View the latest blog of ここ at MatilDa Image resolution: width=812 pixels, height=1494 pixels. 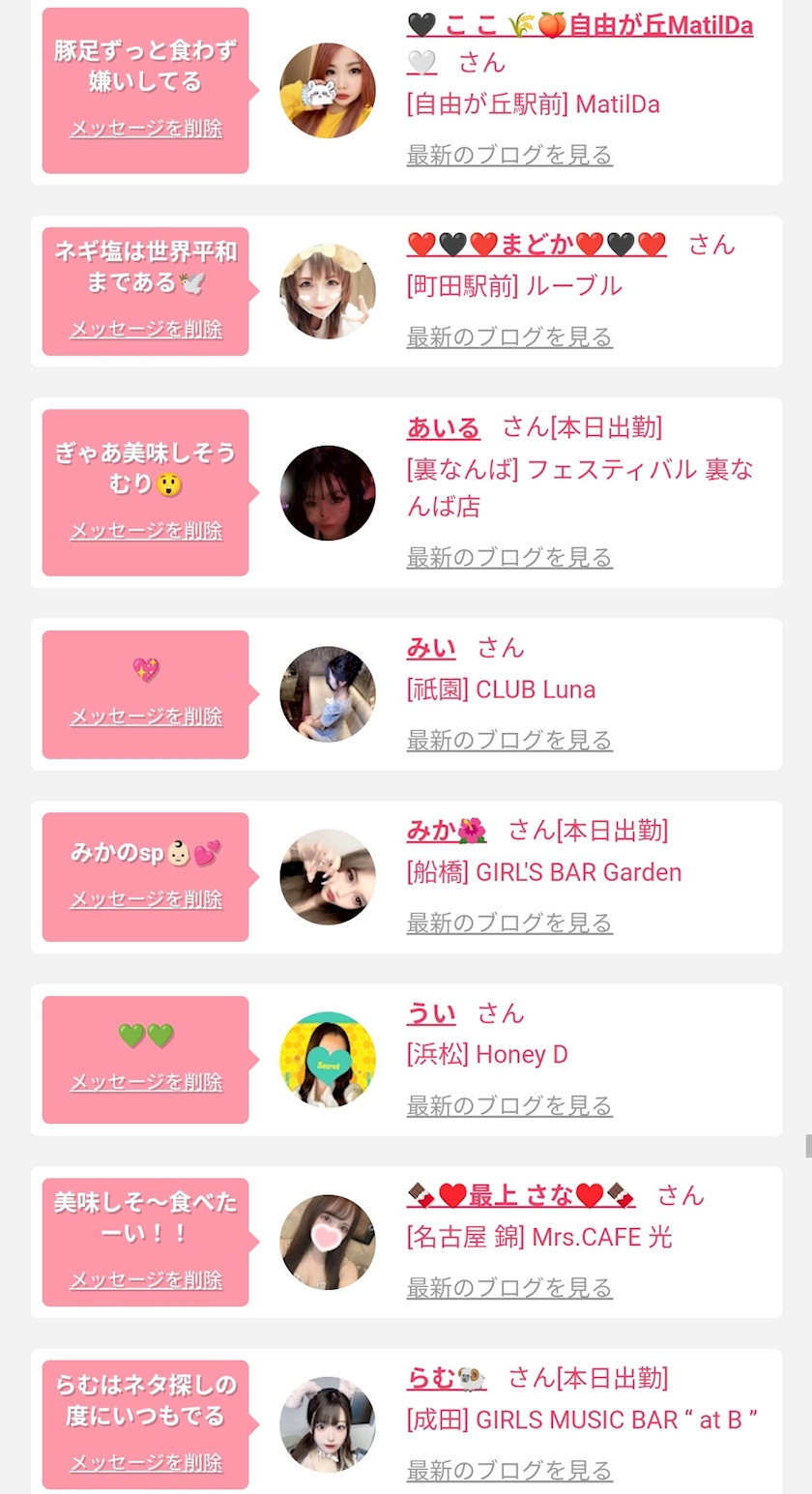coord(509,155)
